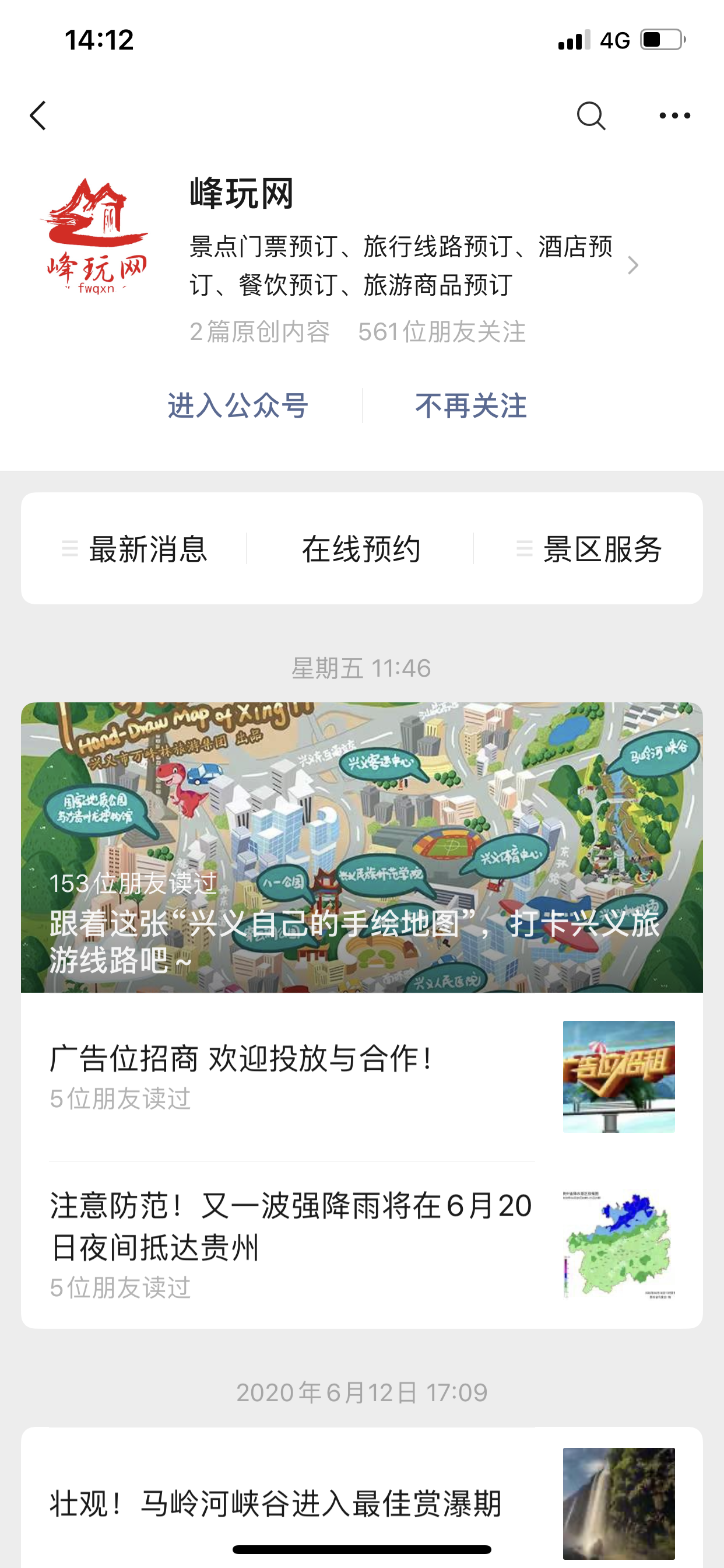Go back to the previous screen

[38, 116]
